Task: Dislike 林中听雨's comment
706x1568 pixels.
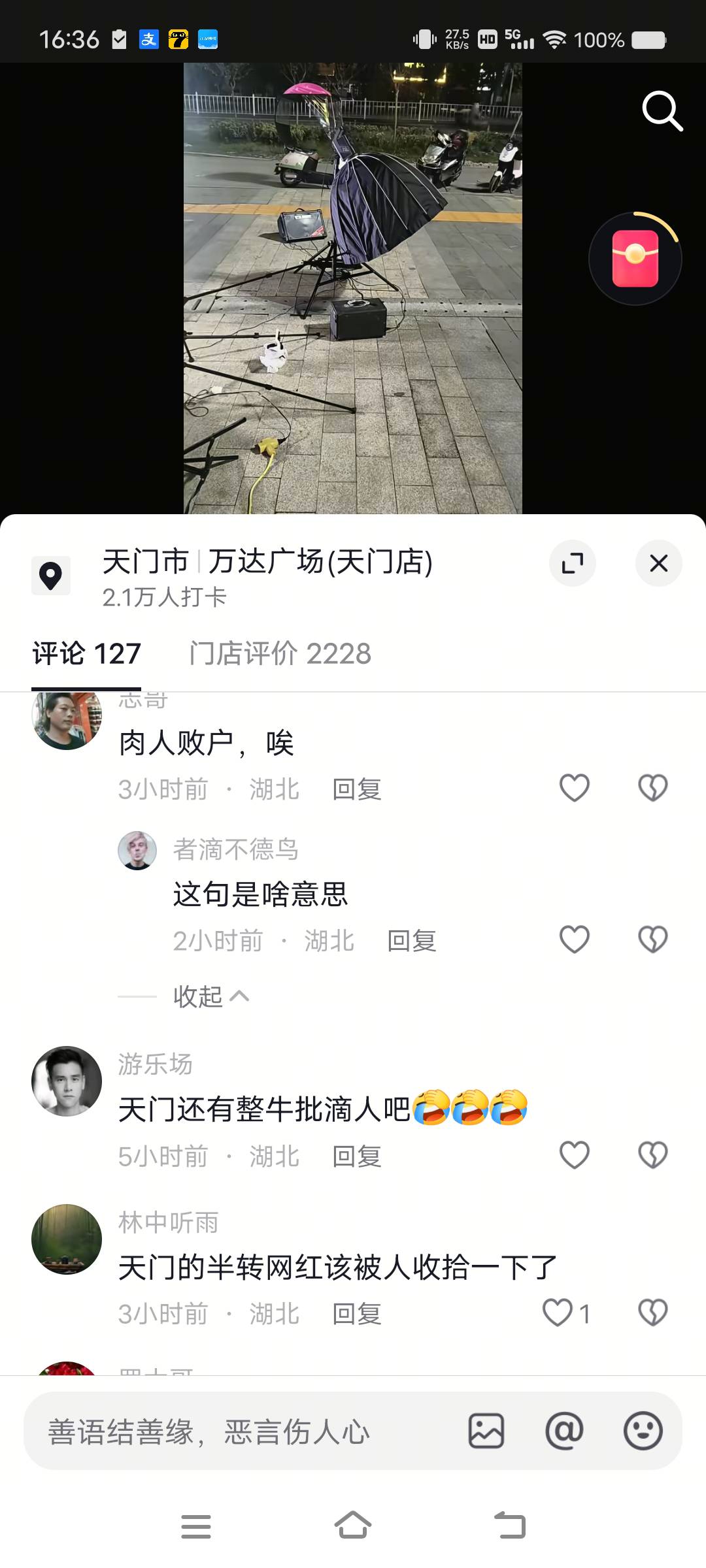Action: coord(652,1313)
